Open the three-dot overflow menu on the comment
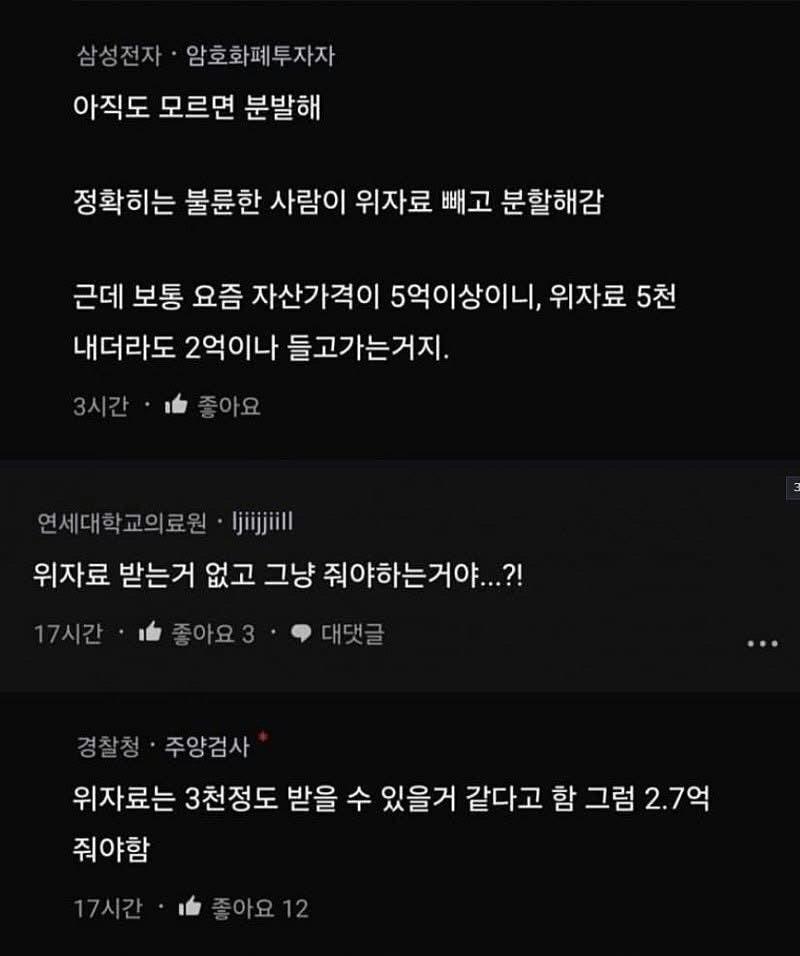Viewport: 800px width, 956px height. 763,643
